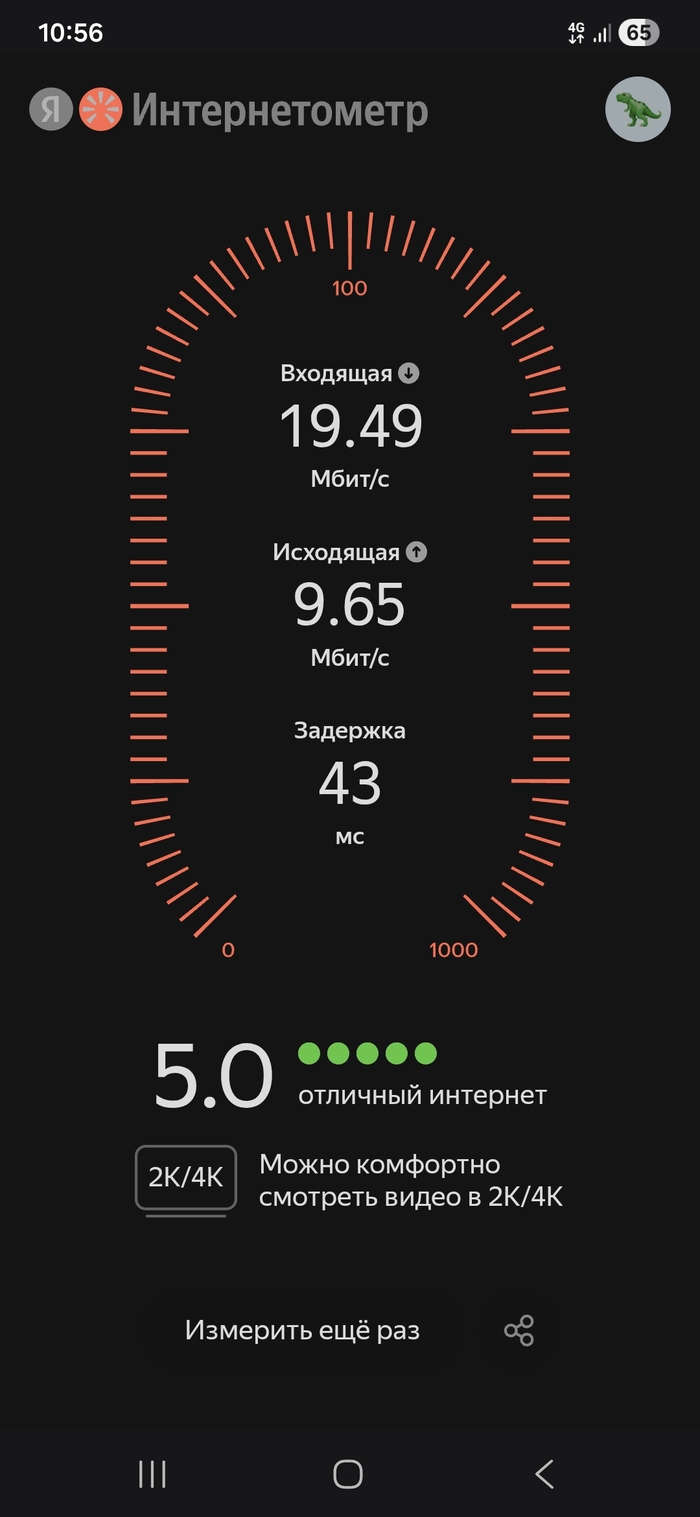This screenshot has width=700, height=1517.
Task: Show info for Входящая download speed
Action: tap(408, 374)
